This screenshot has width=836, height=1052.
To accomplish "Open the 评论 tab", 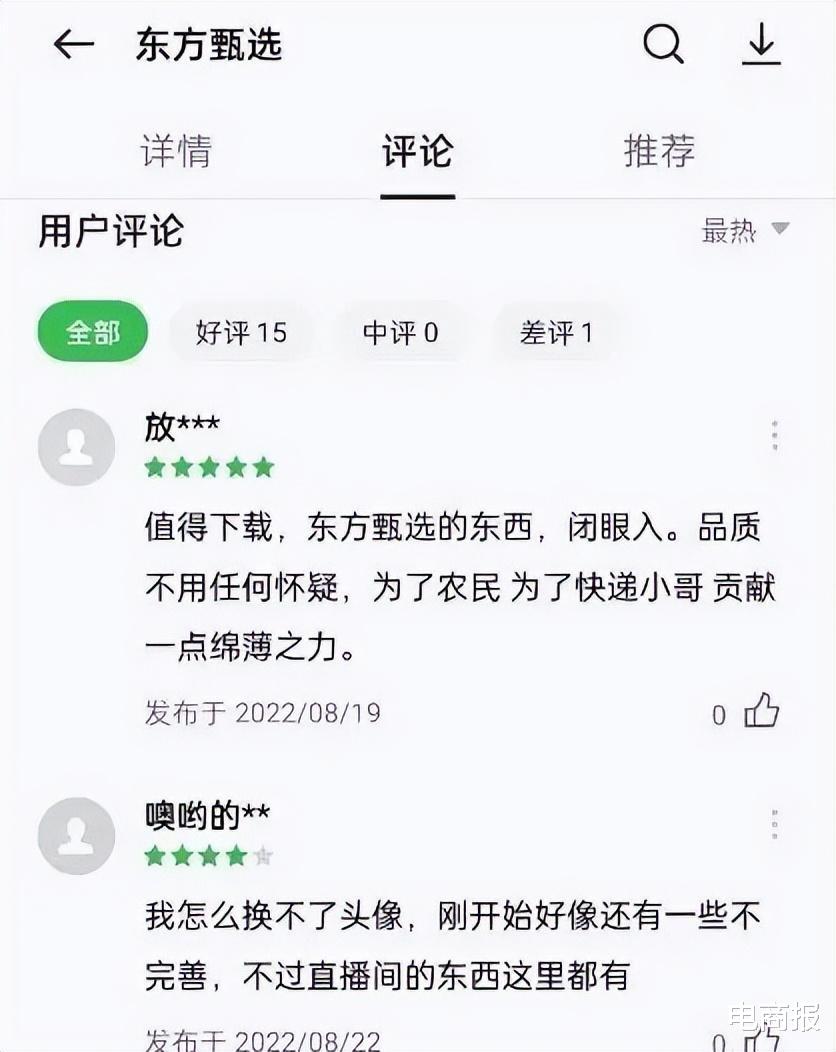I will coord(416,152).
